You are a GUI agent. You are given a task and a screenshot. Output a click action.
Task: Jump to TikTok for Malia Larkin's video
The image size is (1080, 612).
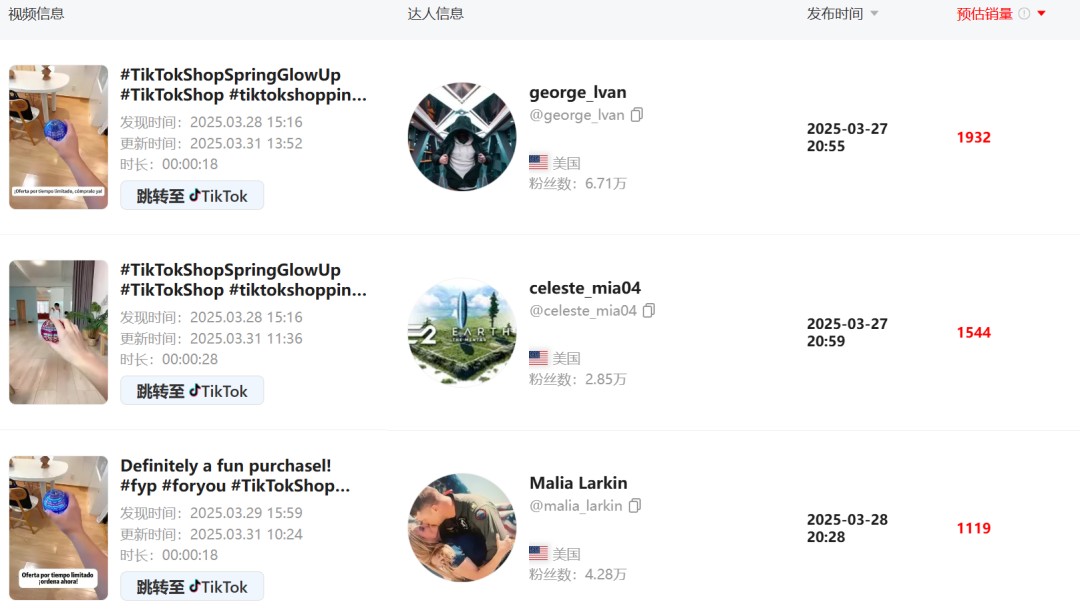coord(192,587)
